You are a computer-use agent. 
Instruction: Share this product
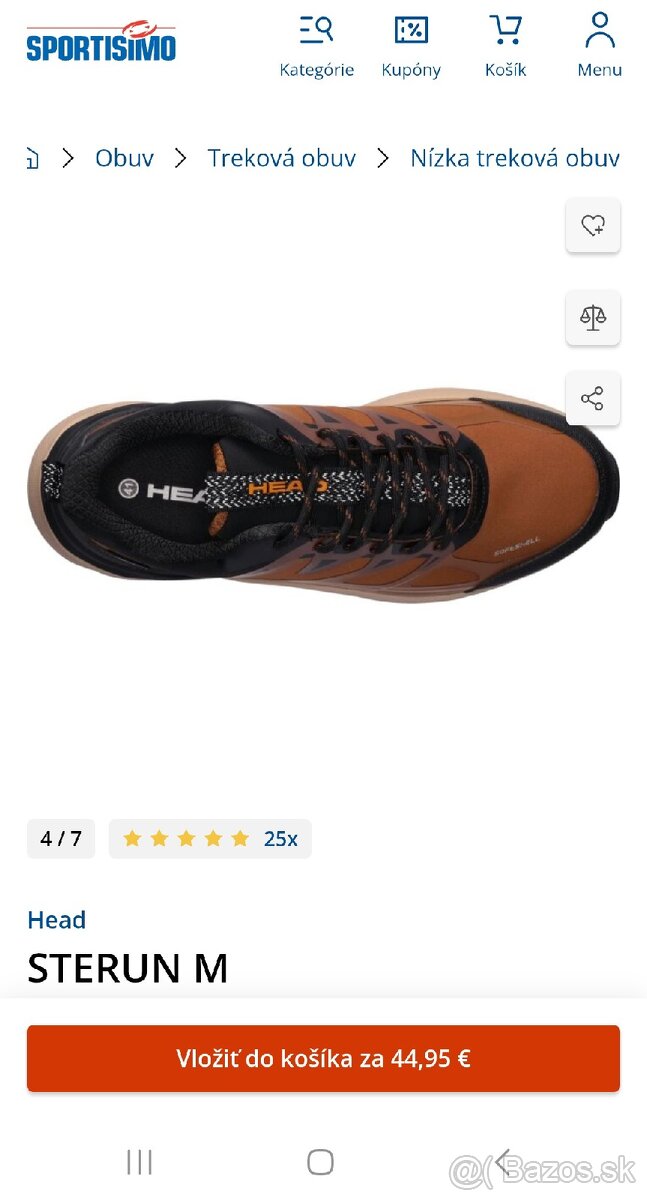[x=593, y=399]
